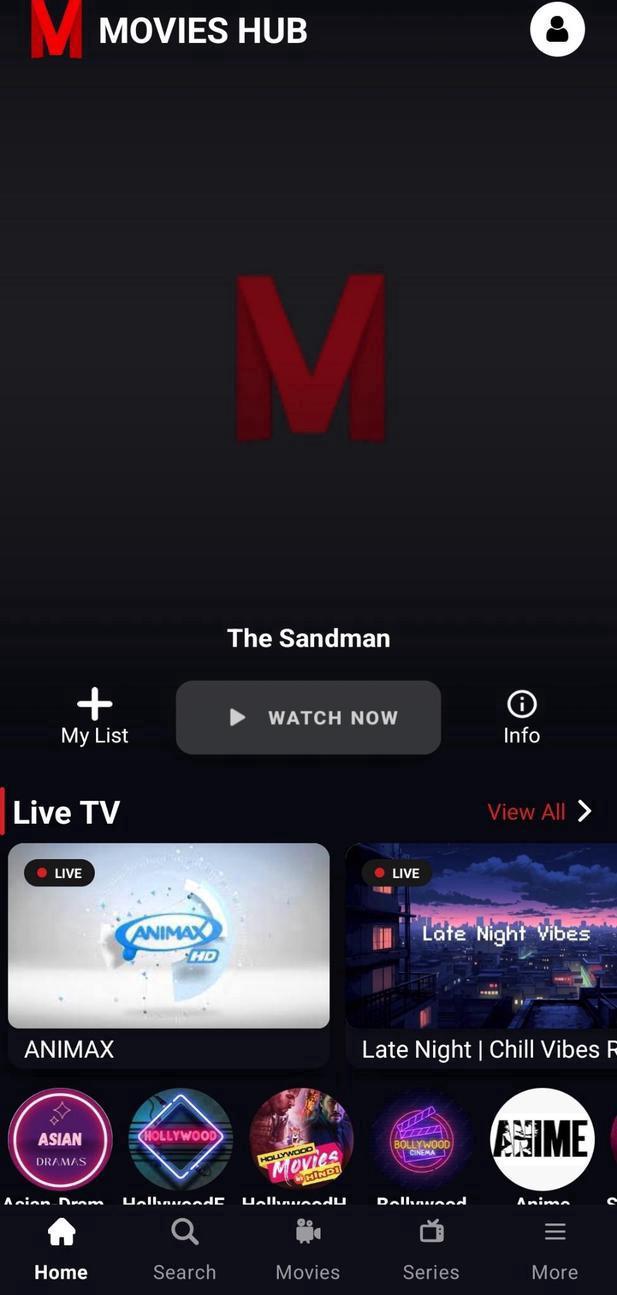Switch to the Series tab
Screen dimensions: 617x1295
431,1250
